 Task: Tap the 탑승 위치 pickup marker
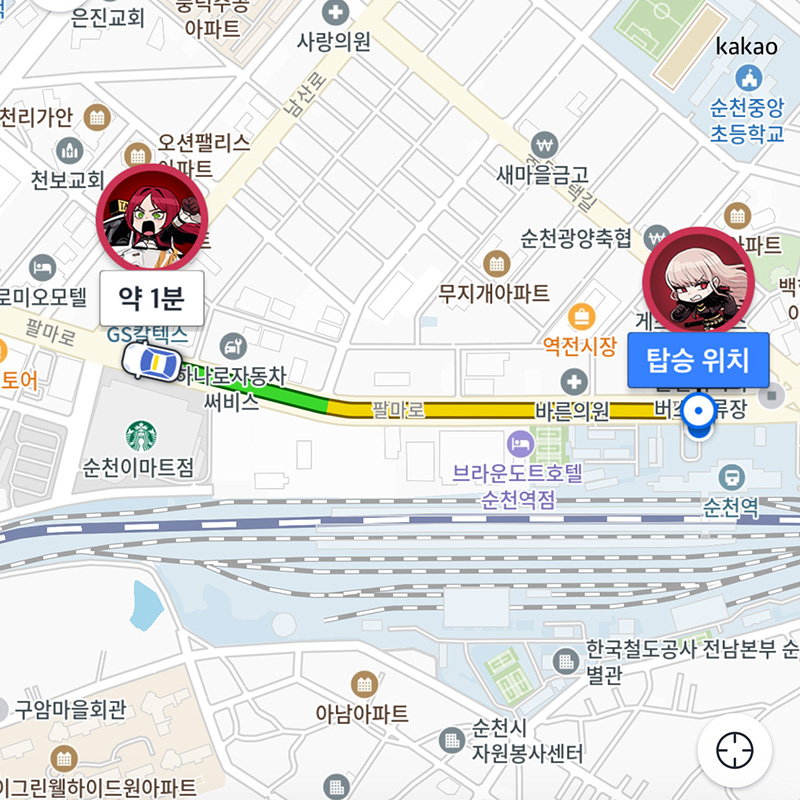pos(698,360)
